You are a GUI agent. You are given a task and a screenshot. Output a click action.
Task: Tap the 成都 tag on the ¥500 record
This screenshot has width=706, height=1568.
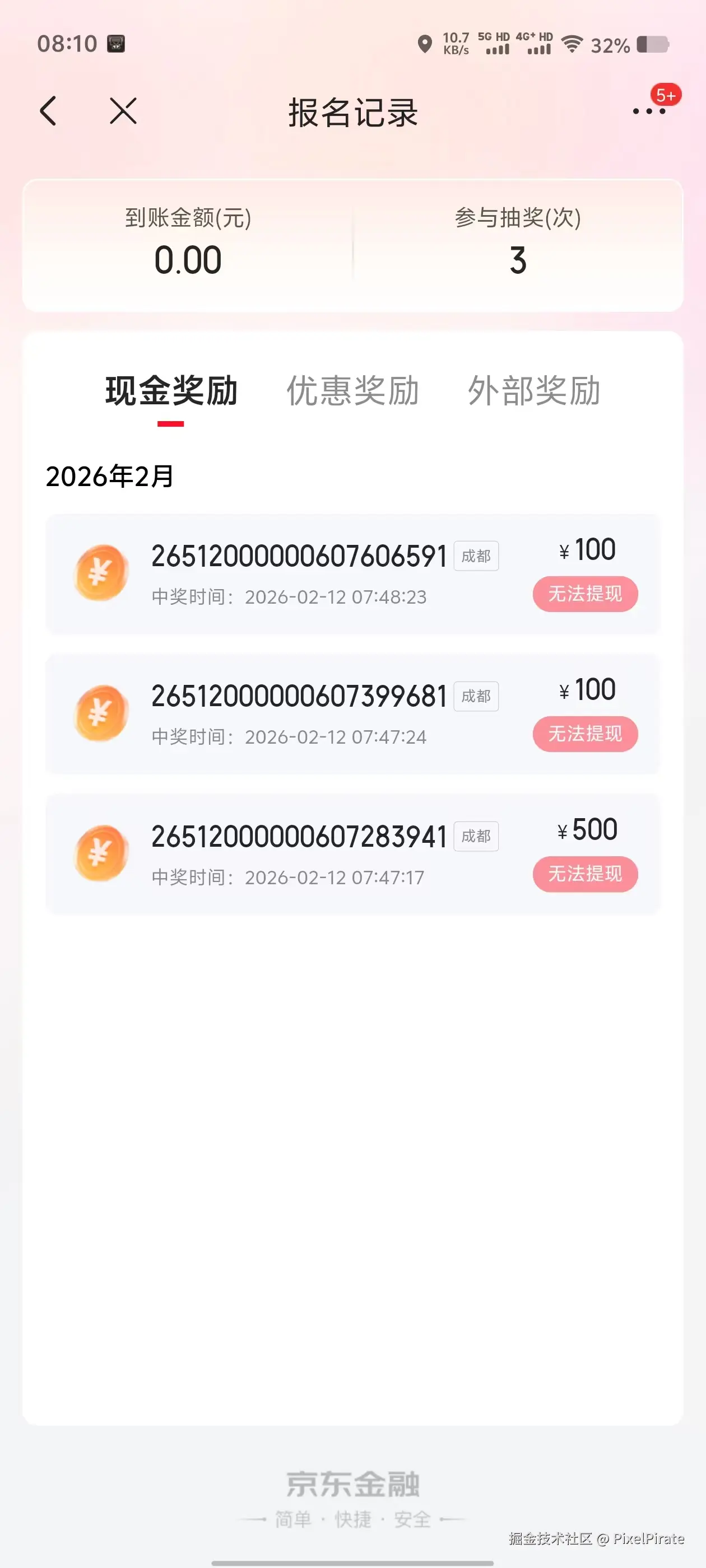click(x=476, y=836)
